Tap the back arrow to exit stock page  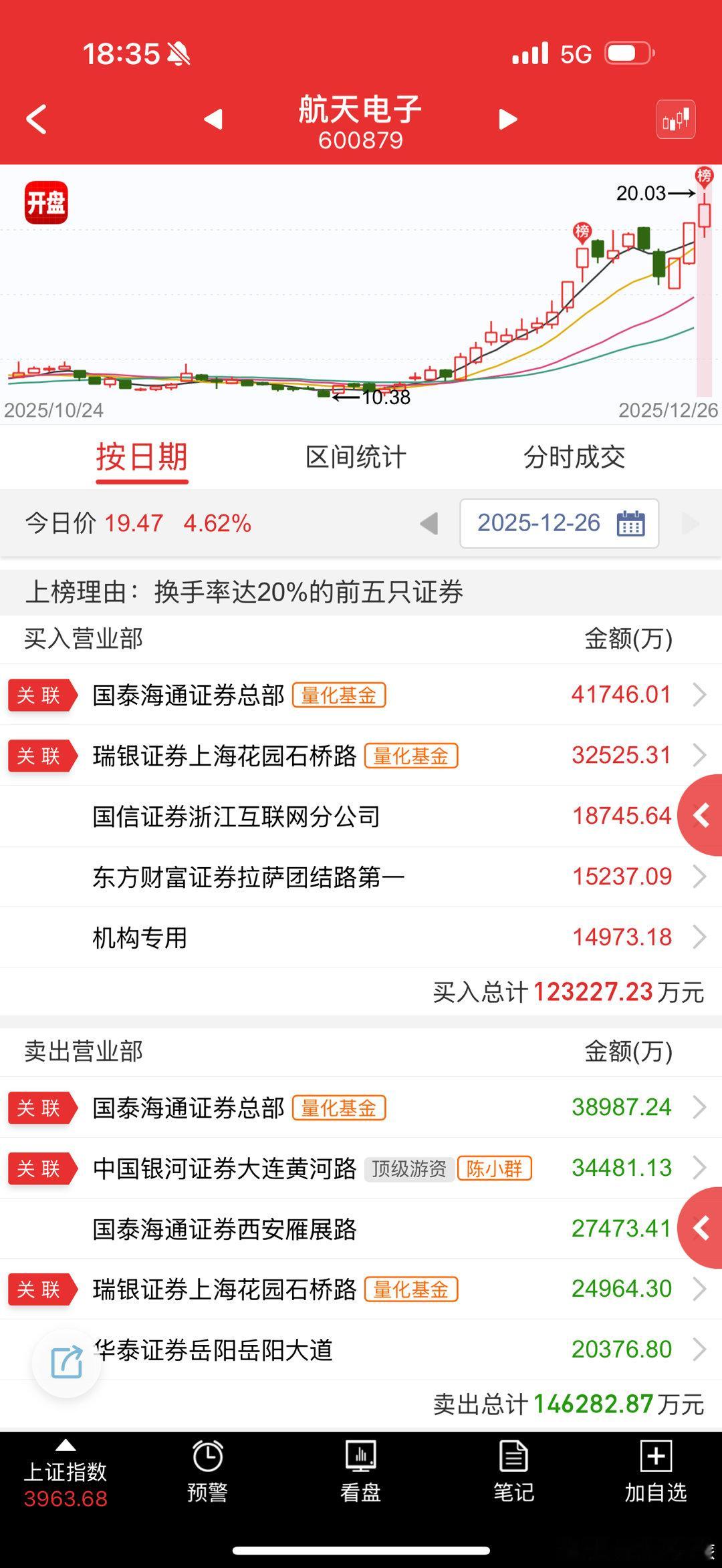[35, 119]
